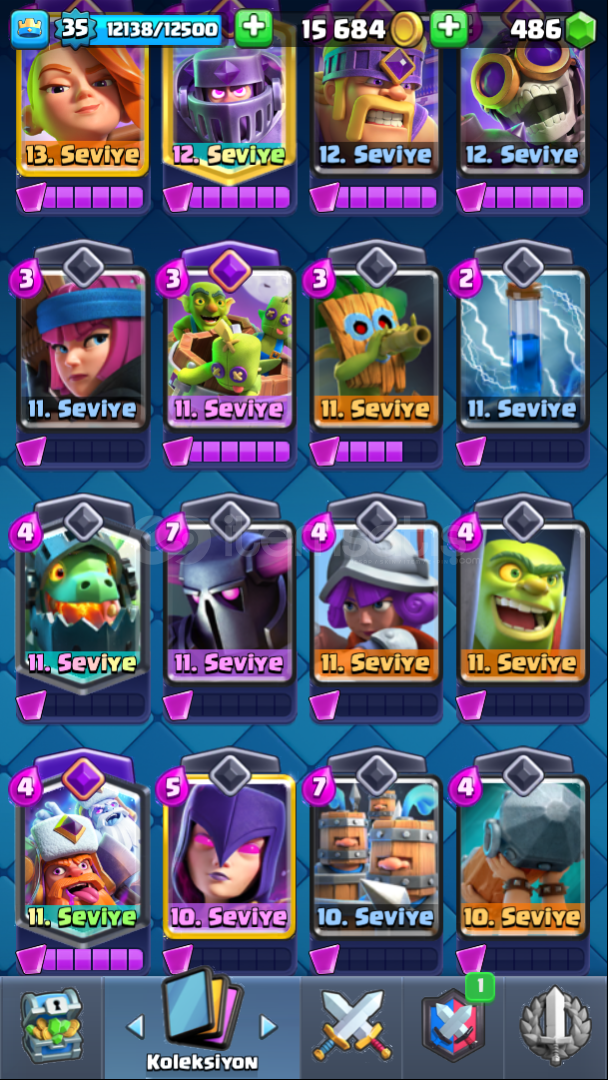This screenshot has height=1080, width=608.
Task: Tap the green plus next to gold
Action: [449, 28]
